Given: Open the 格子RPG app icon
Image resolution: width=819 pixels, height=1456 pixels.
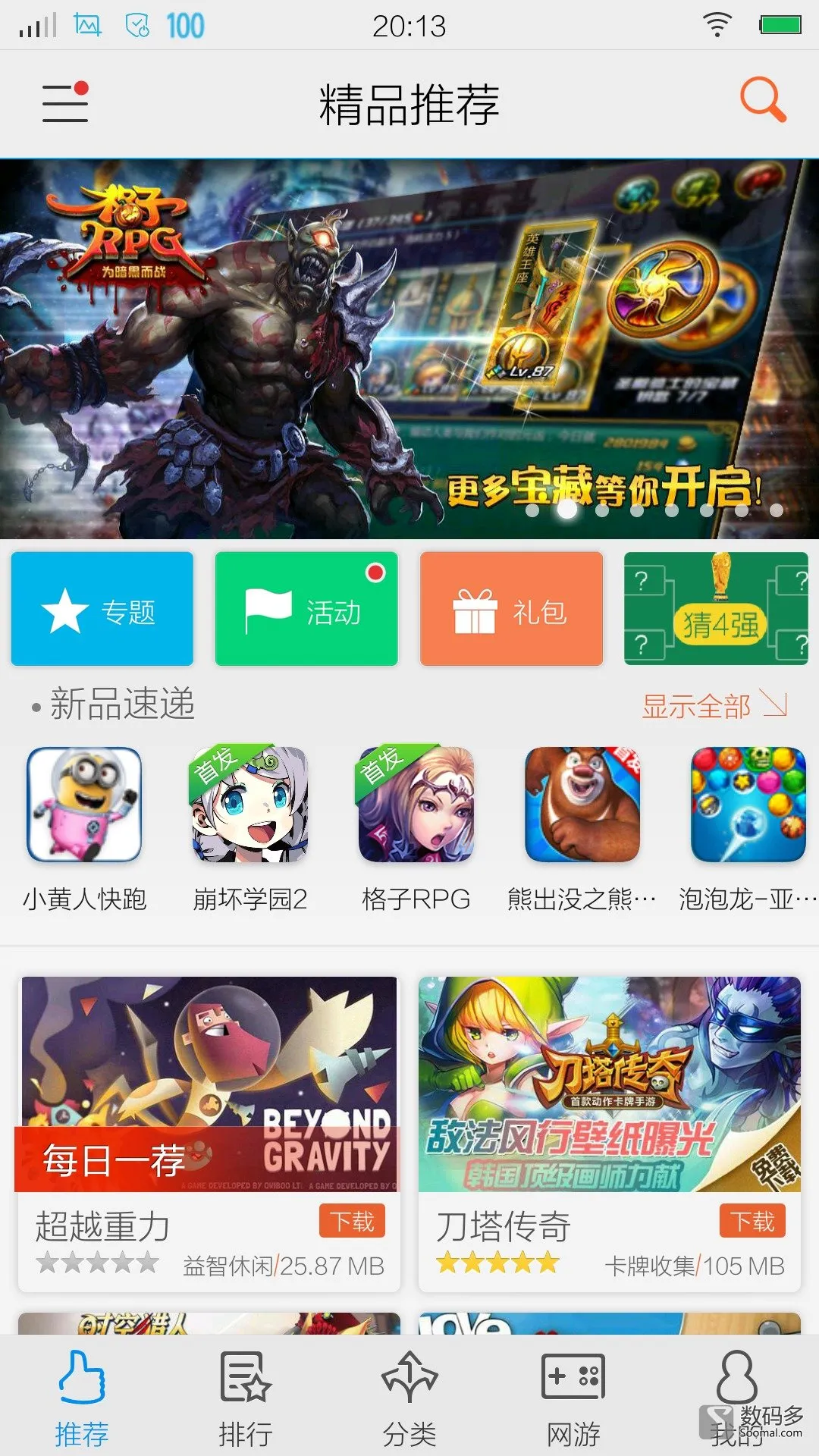Looking at the screenshot, I should coord(416,805).
